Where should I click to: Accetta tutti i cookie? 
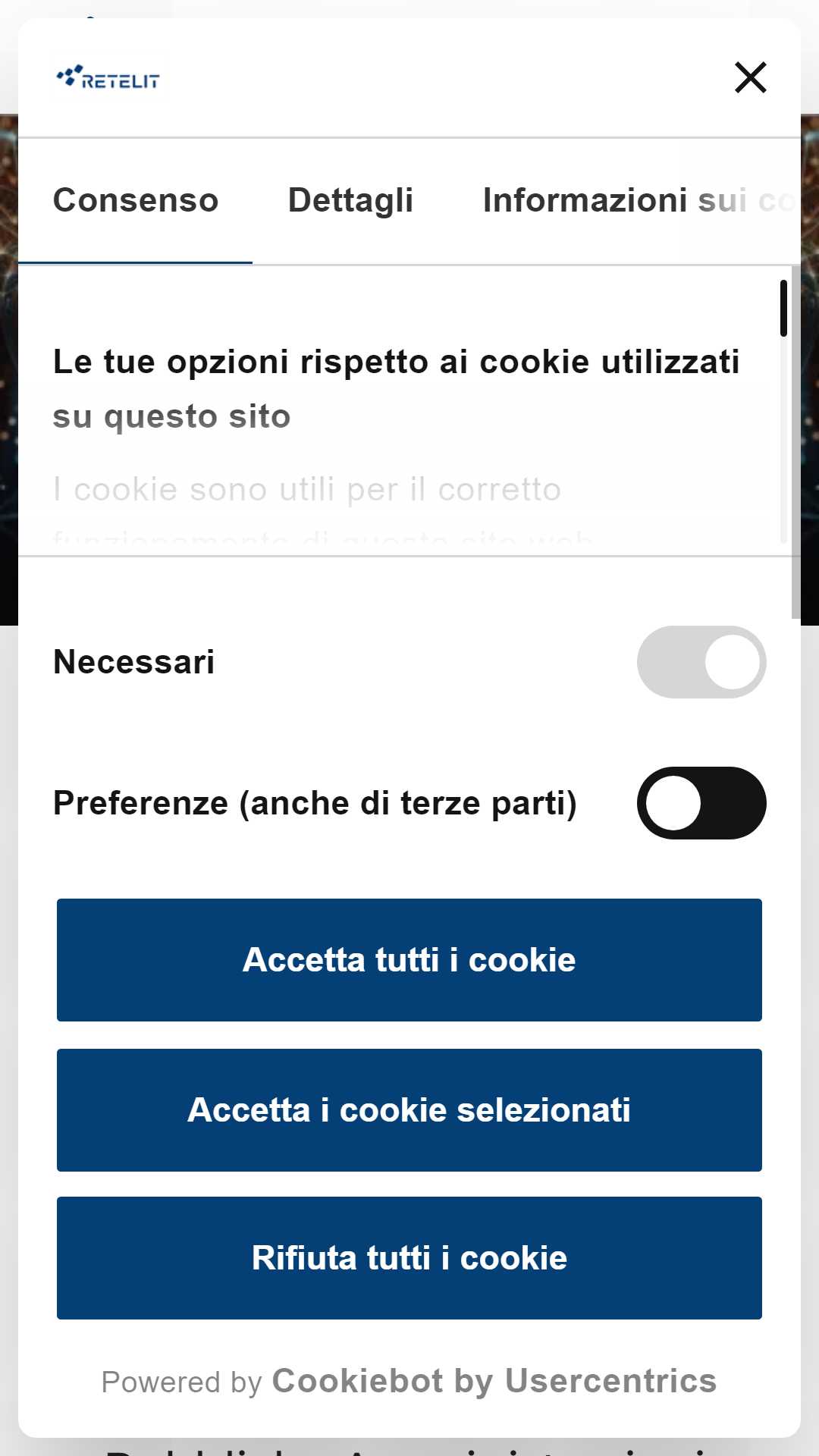click(409, 960)
